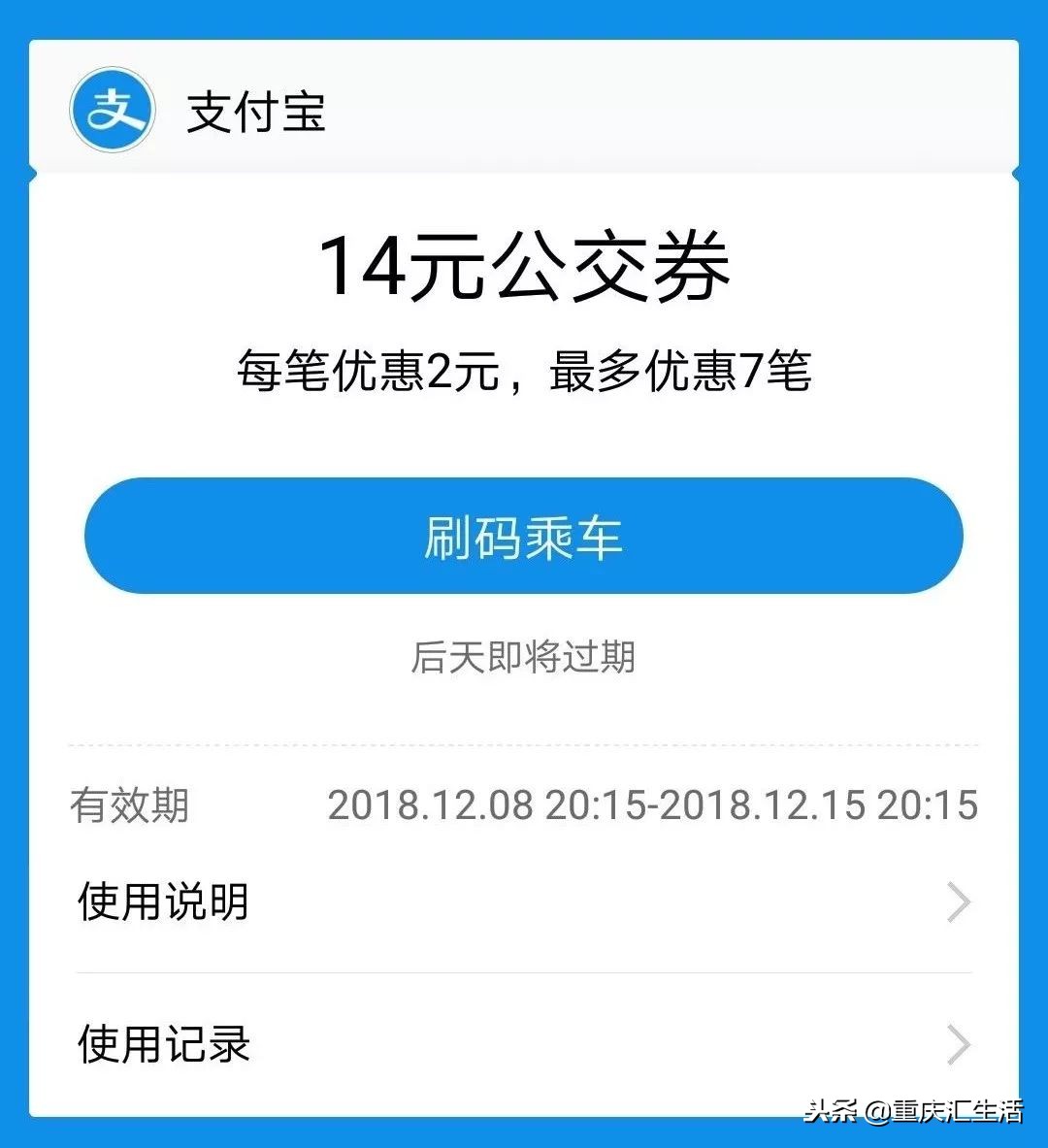The width and height of the screenshot is (1048, 1148).
Task: Tap the dashed divider line
Action: (524, 741)
